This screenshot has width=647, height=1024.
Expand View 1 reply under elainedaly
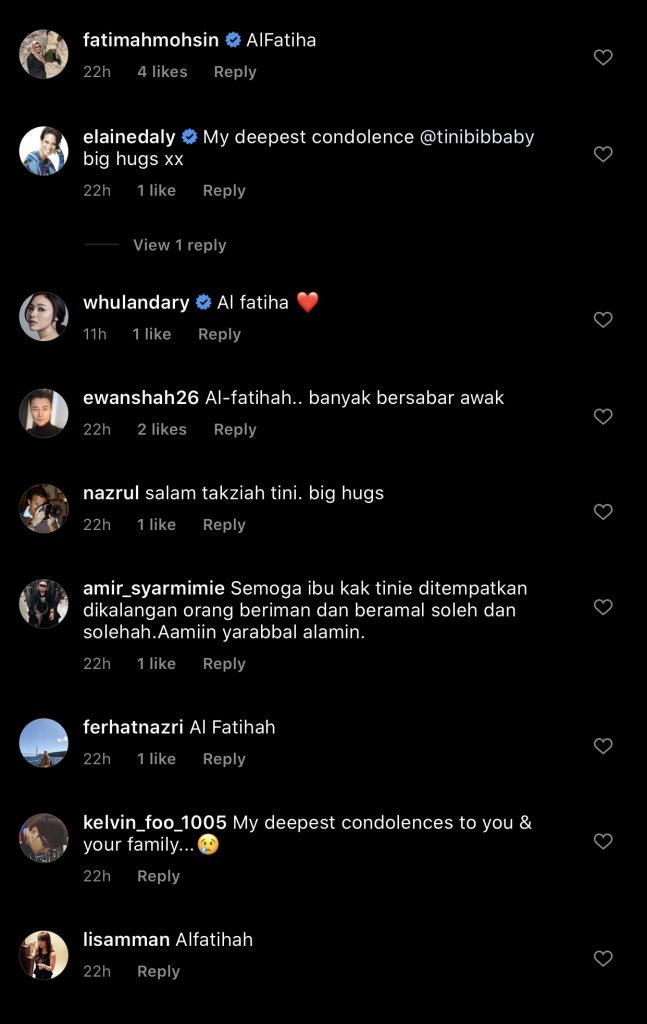179,245
